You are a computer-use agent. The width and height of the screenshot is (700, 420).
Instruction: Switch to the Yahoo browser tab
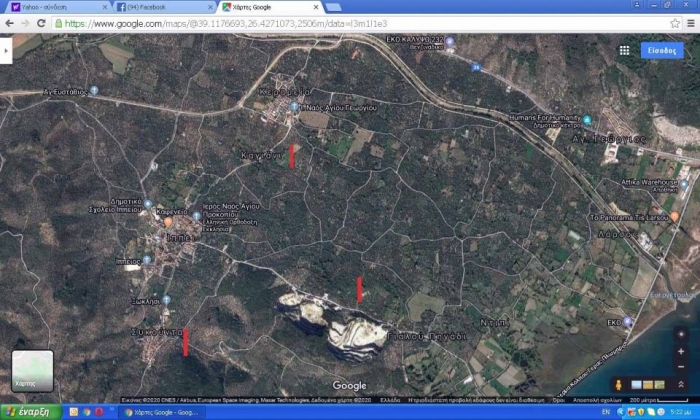[x=52, y=7]
